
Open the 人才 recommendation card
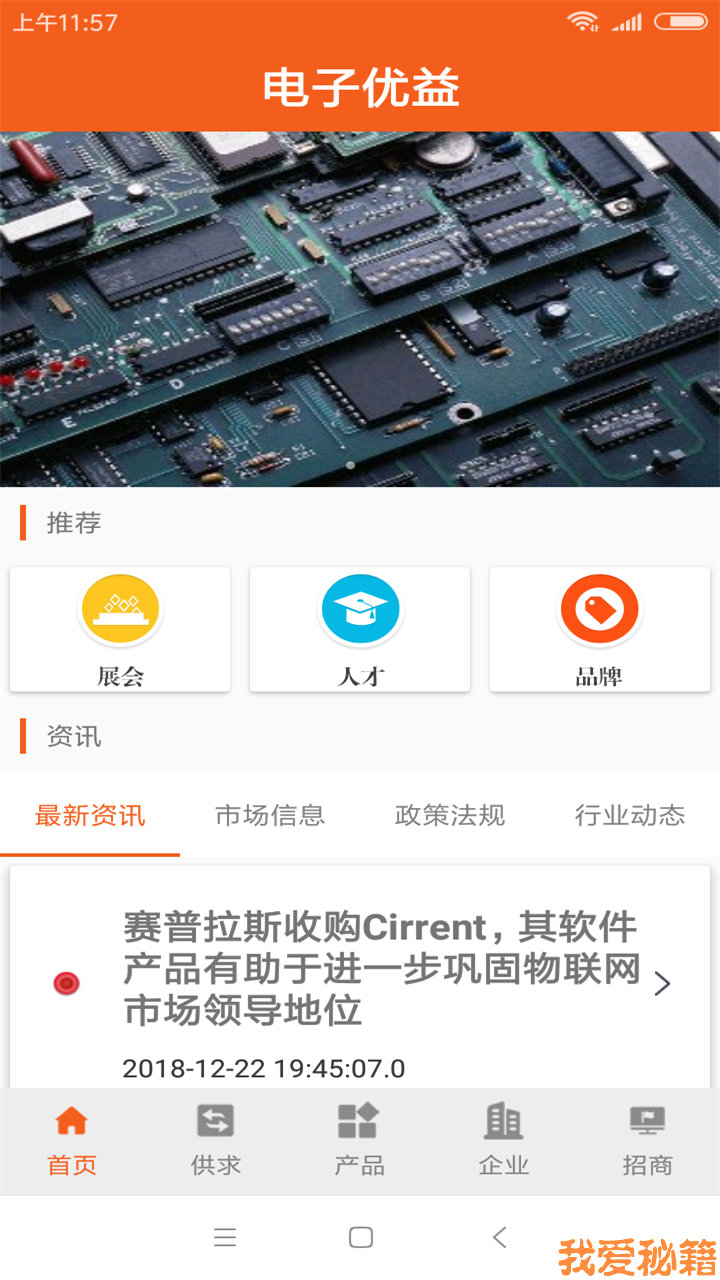[360, 630]
